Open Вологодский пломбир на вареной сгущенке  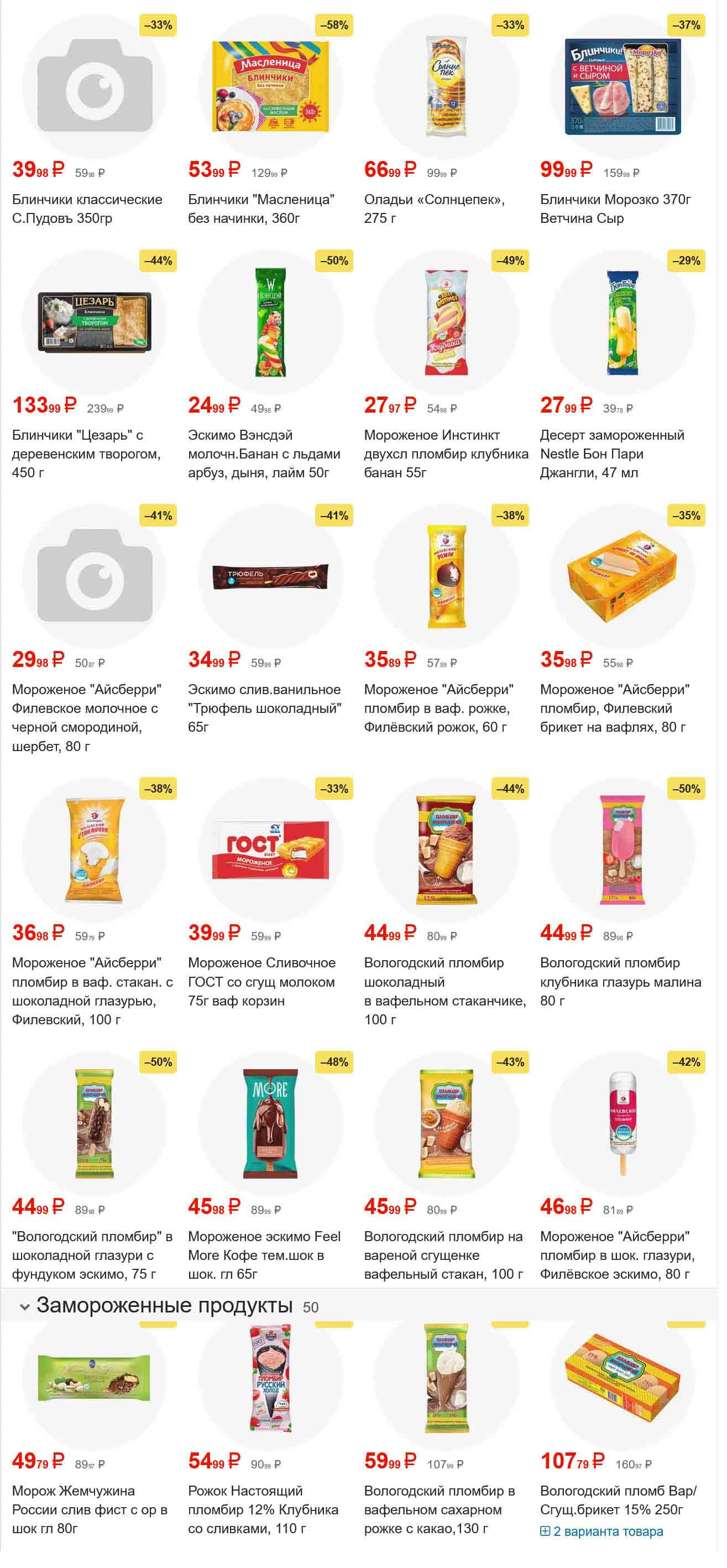(x=443, y=1254)
